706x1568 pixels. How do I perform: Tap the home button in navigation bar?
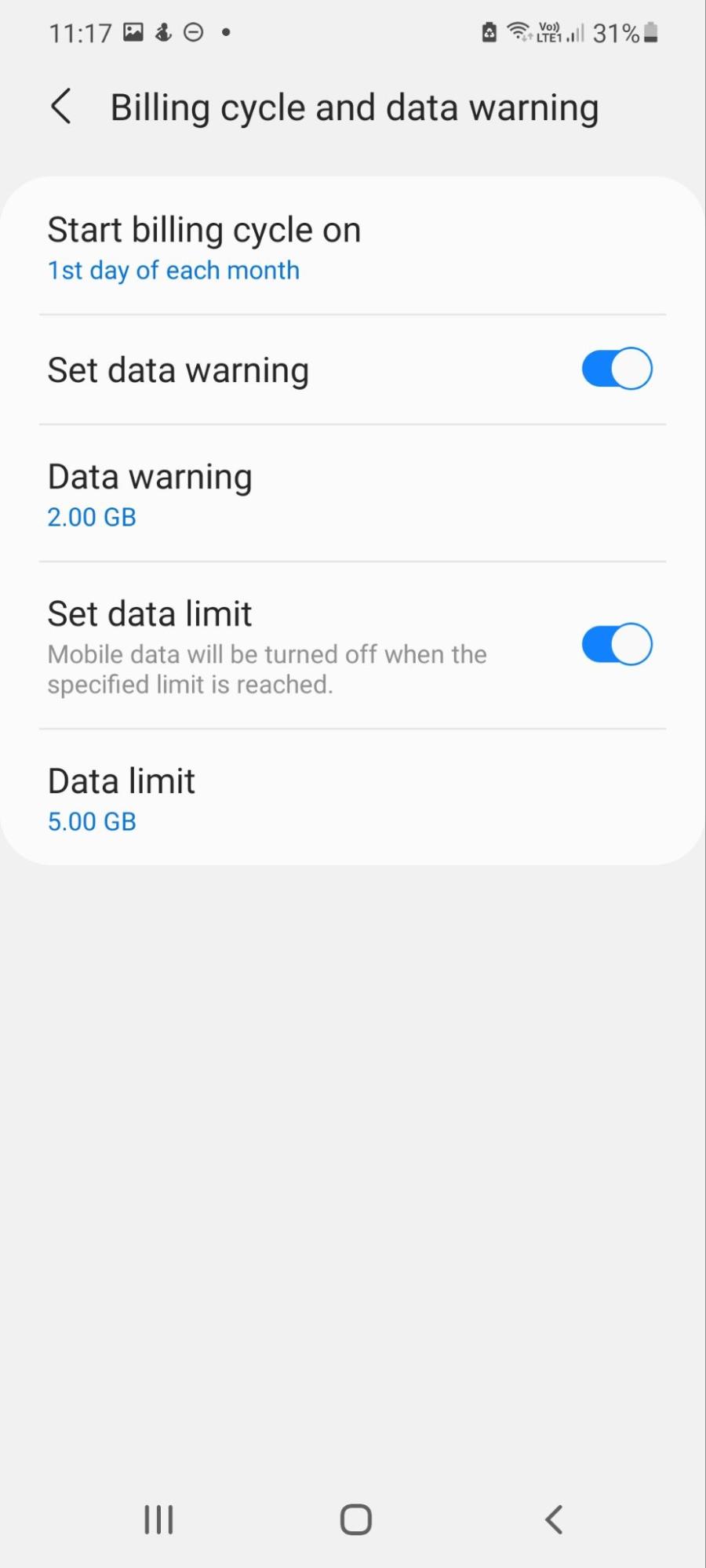point(355,1519)
